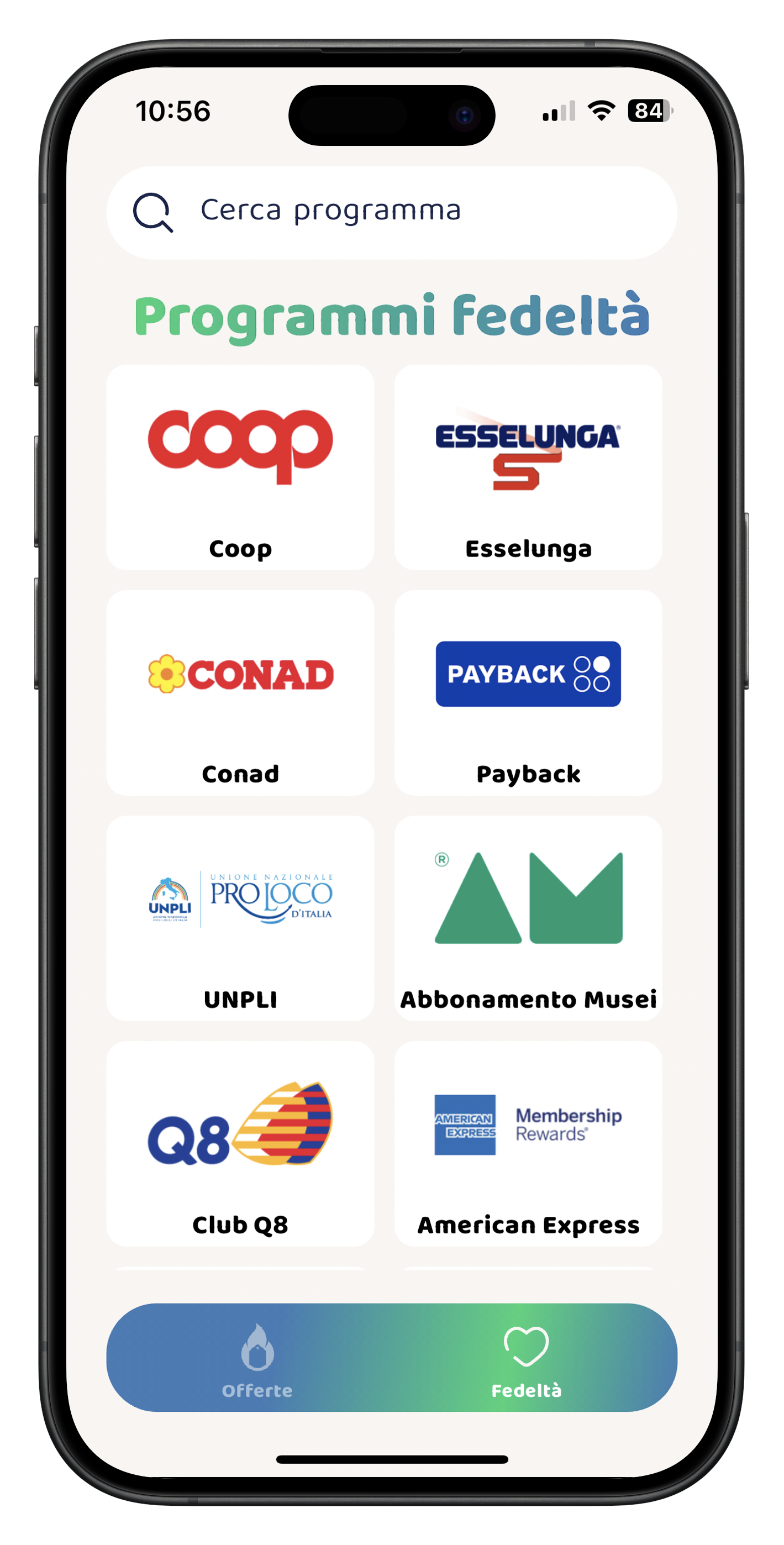Open the UNPLI program card
The height and width of the screenshot is (1545, 784).
(240, 918)
